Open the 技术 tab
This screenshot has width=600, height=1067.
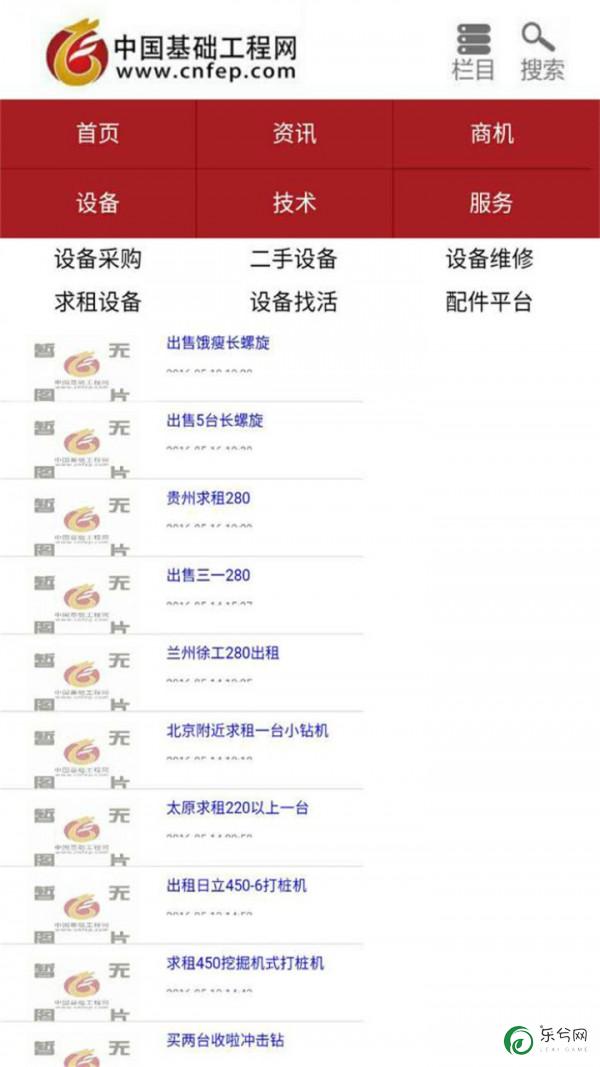point(295,203)
